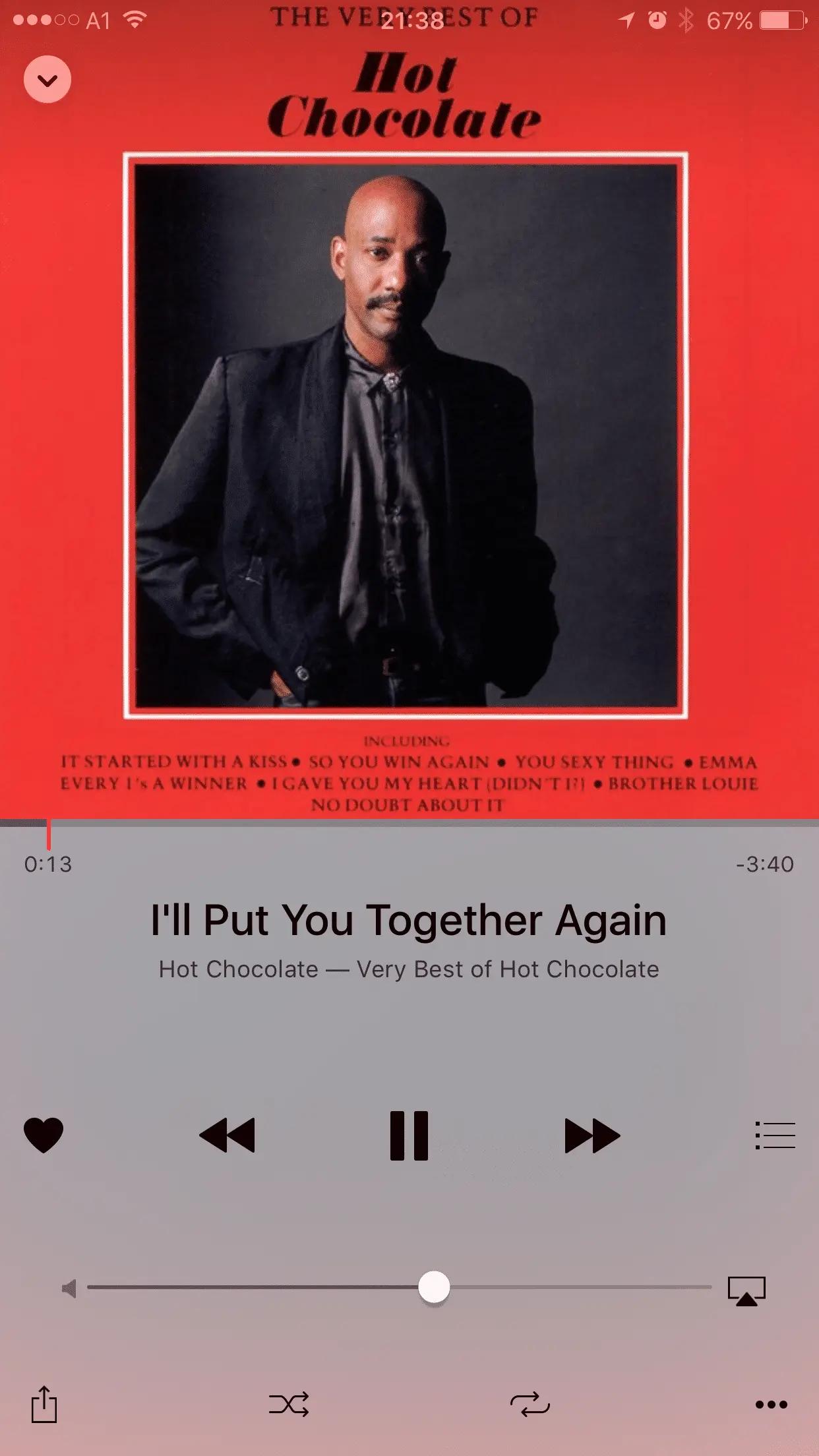Open the more options menu

click(x=771, y=1404)
